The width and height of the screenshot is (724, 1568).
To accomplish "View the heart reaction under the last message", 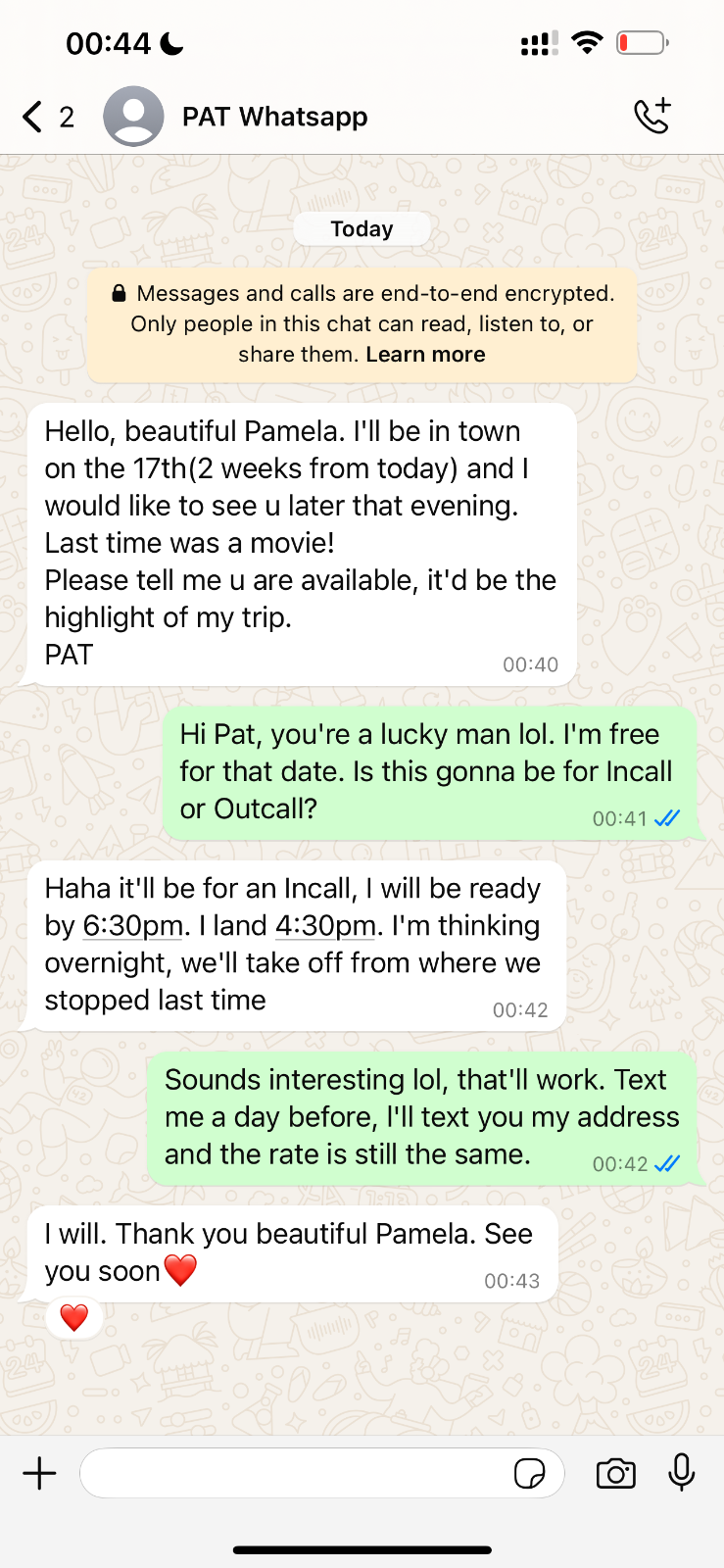I will 74,1318.
